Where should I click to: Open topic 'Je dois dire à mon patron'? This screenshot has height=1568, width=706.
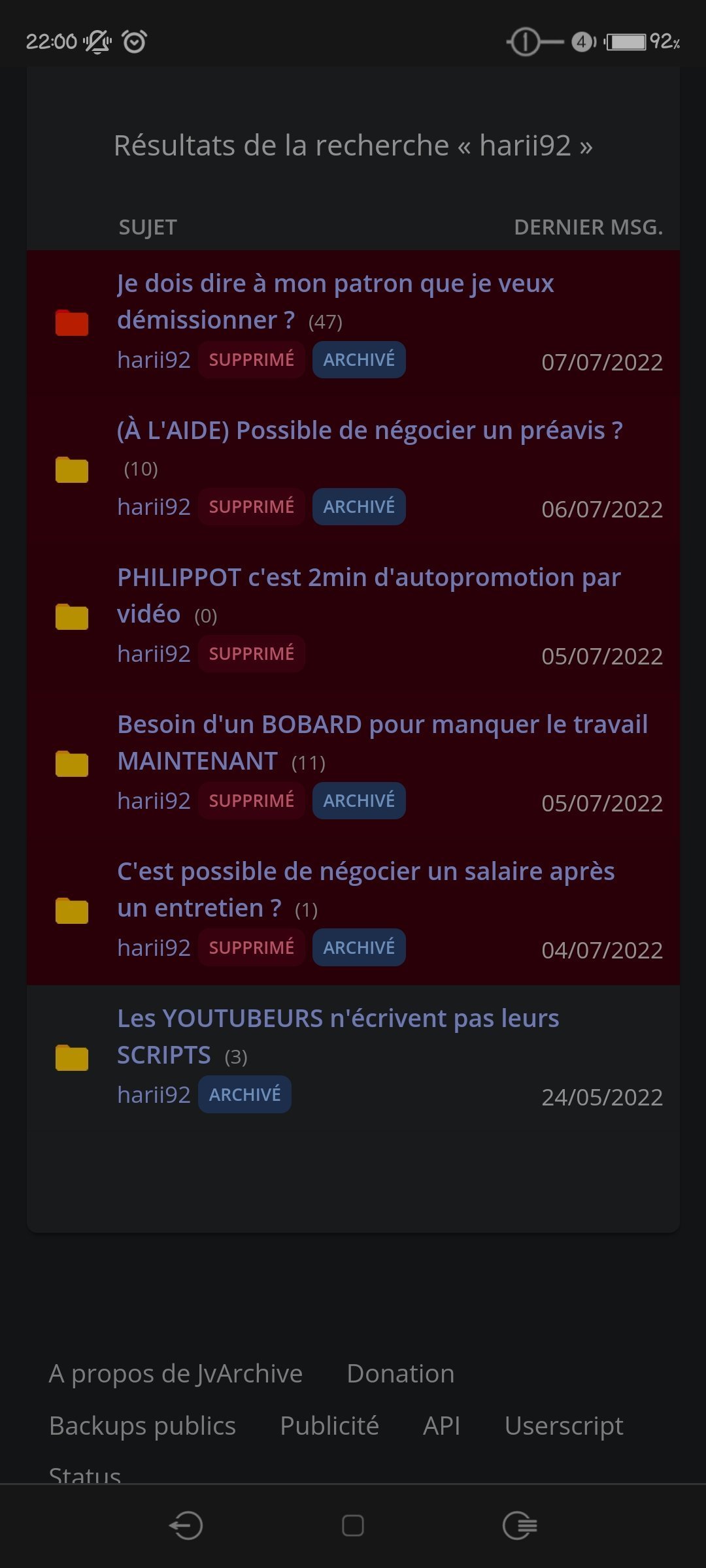tap(335, 285)
